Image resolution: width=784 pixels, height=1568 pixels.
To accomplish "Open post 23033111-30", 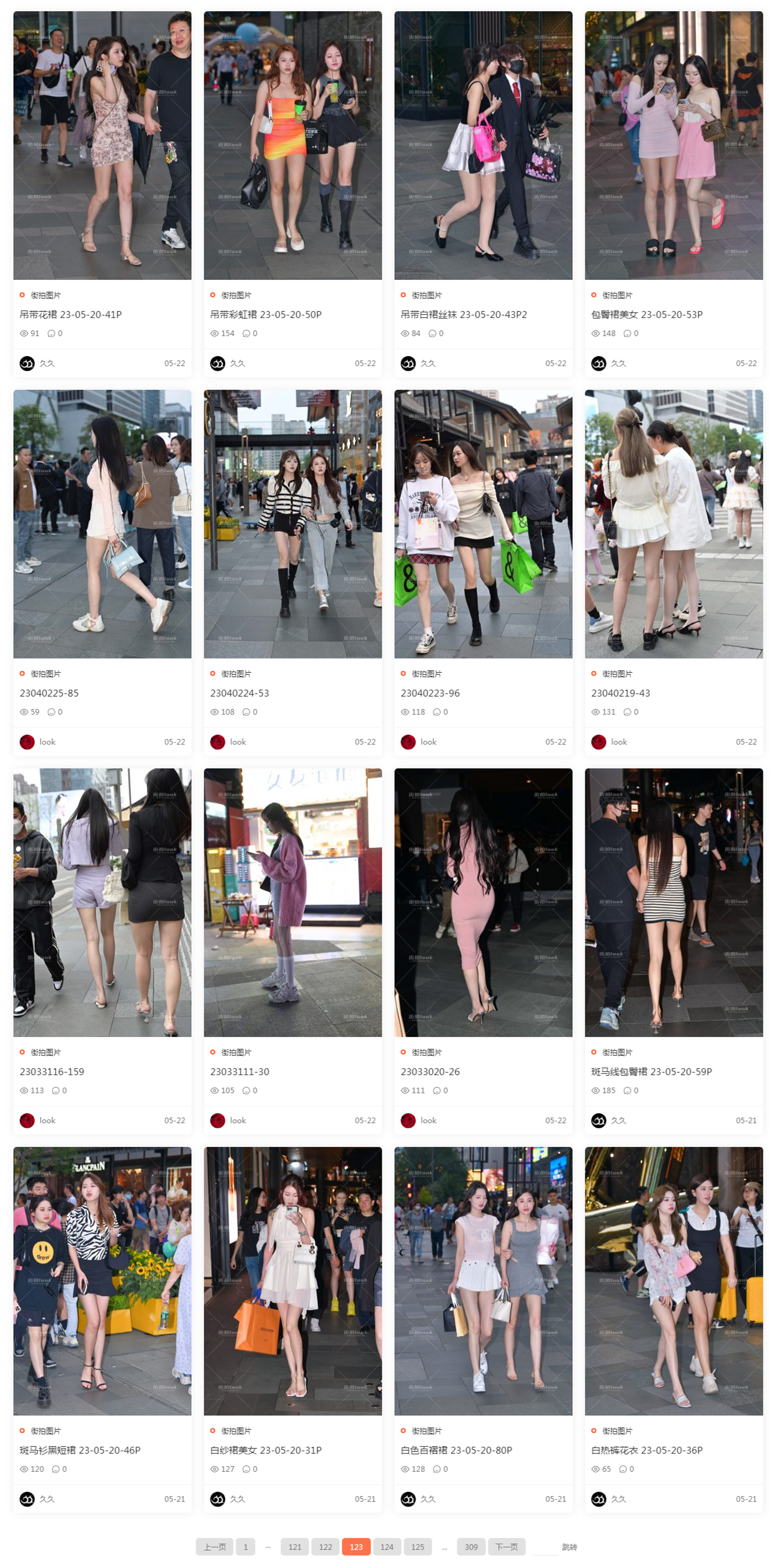I will 239,1071.
